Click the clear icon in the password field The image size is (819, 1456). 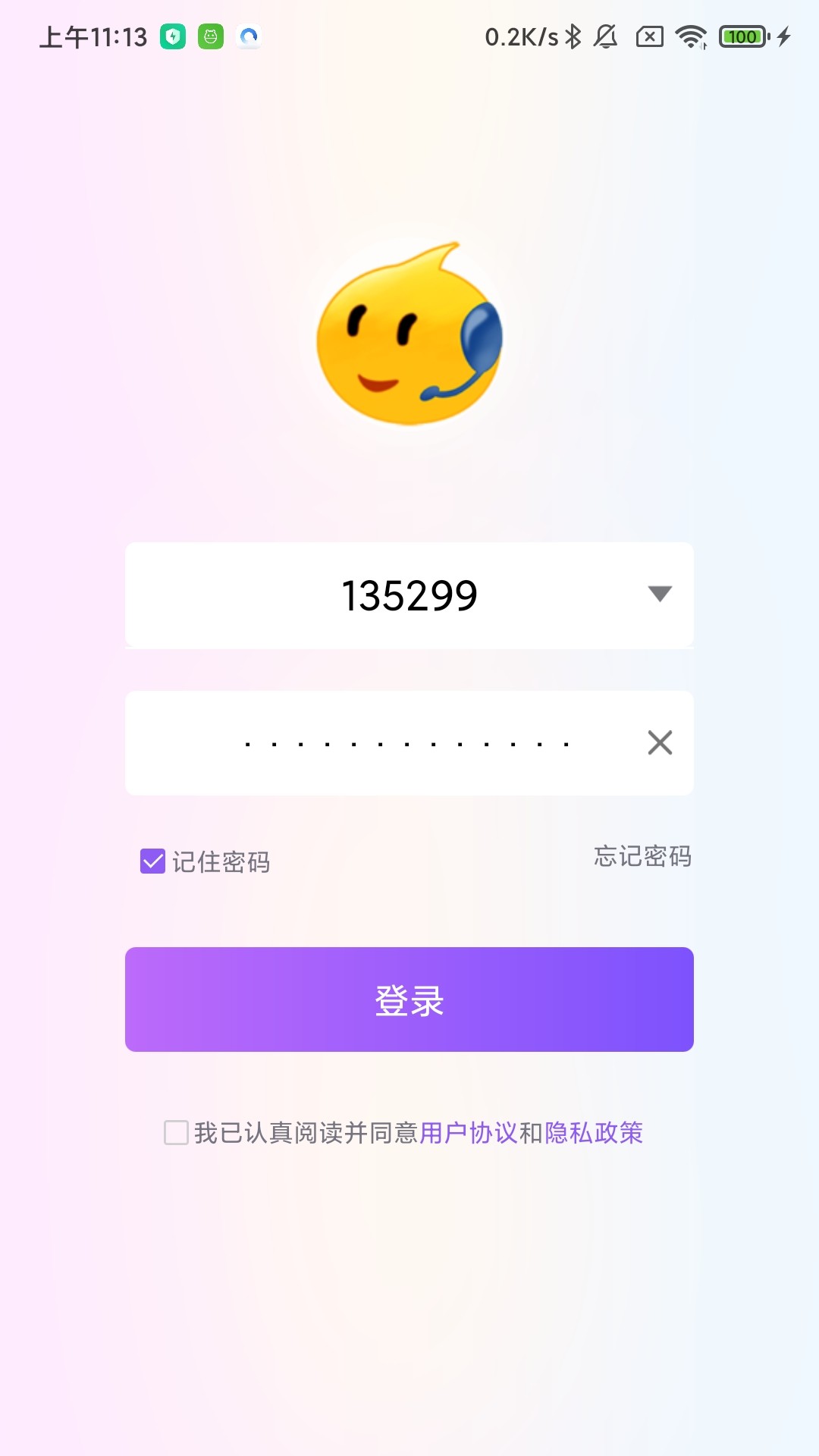pyautogui.click(x=659, y=743)
